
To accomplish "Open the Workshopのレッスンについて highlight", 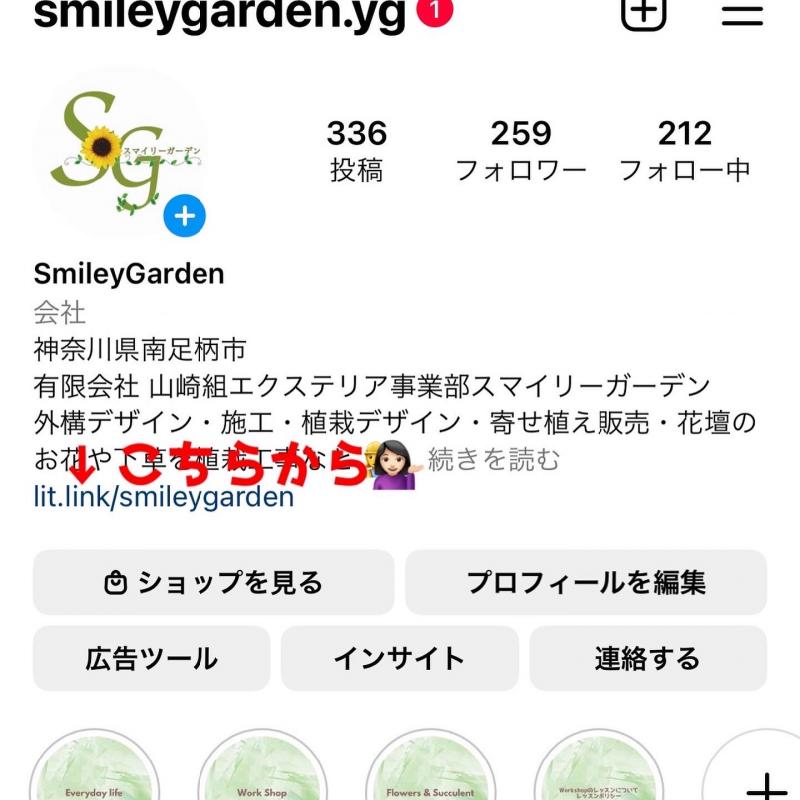I will click(x=598, y=772).
